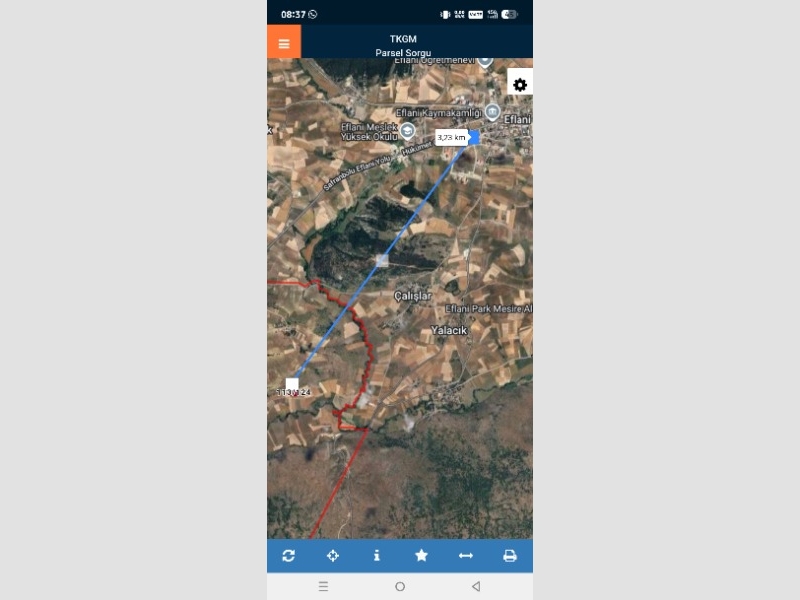Open the map settings gear
The height and width of the screenshot is (600, 800).
[x=520, y=85]
